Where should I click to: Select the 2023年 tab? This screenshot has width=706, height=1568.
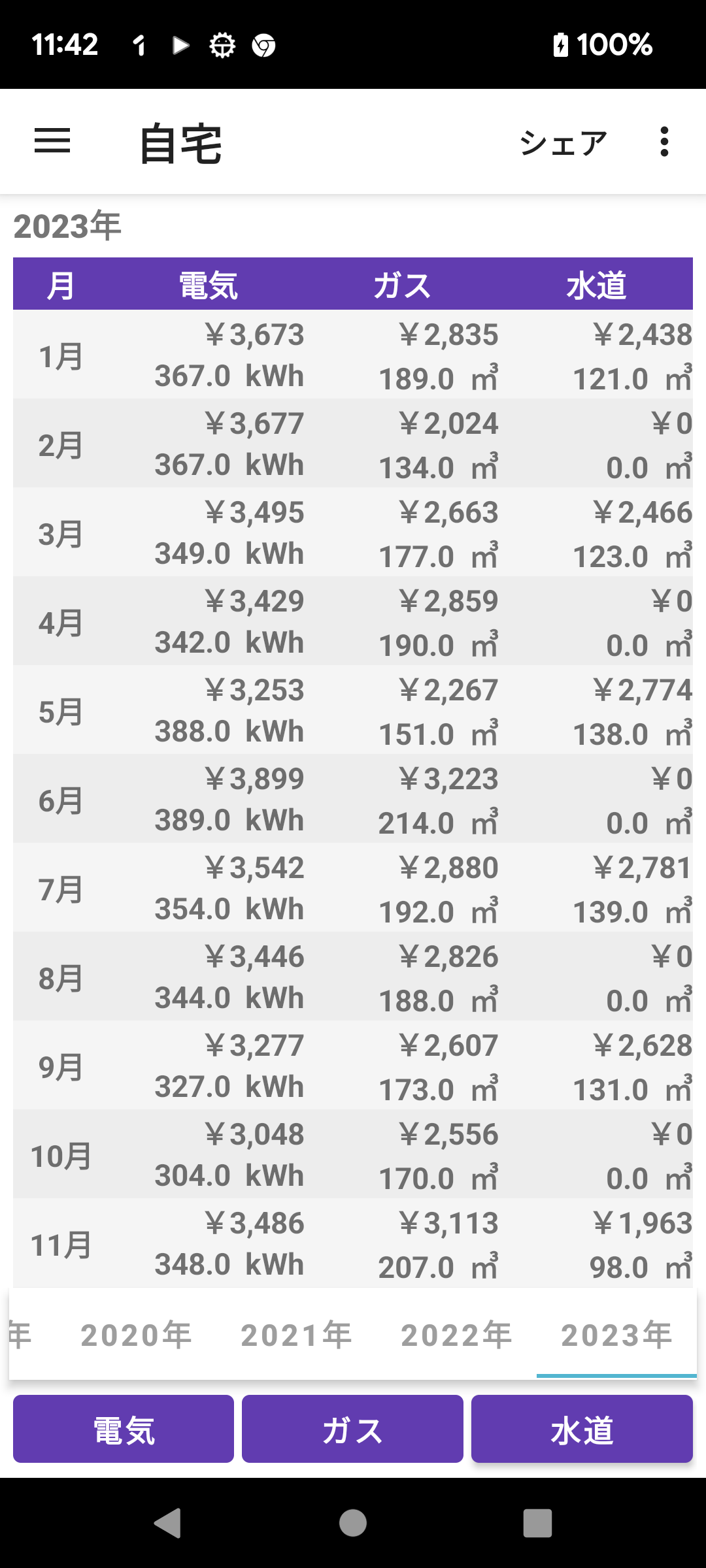(616, 1335)
